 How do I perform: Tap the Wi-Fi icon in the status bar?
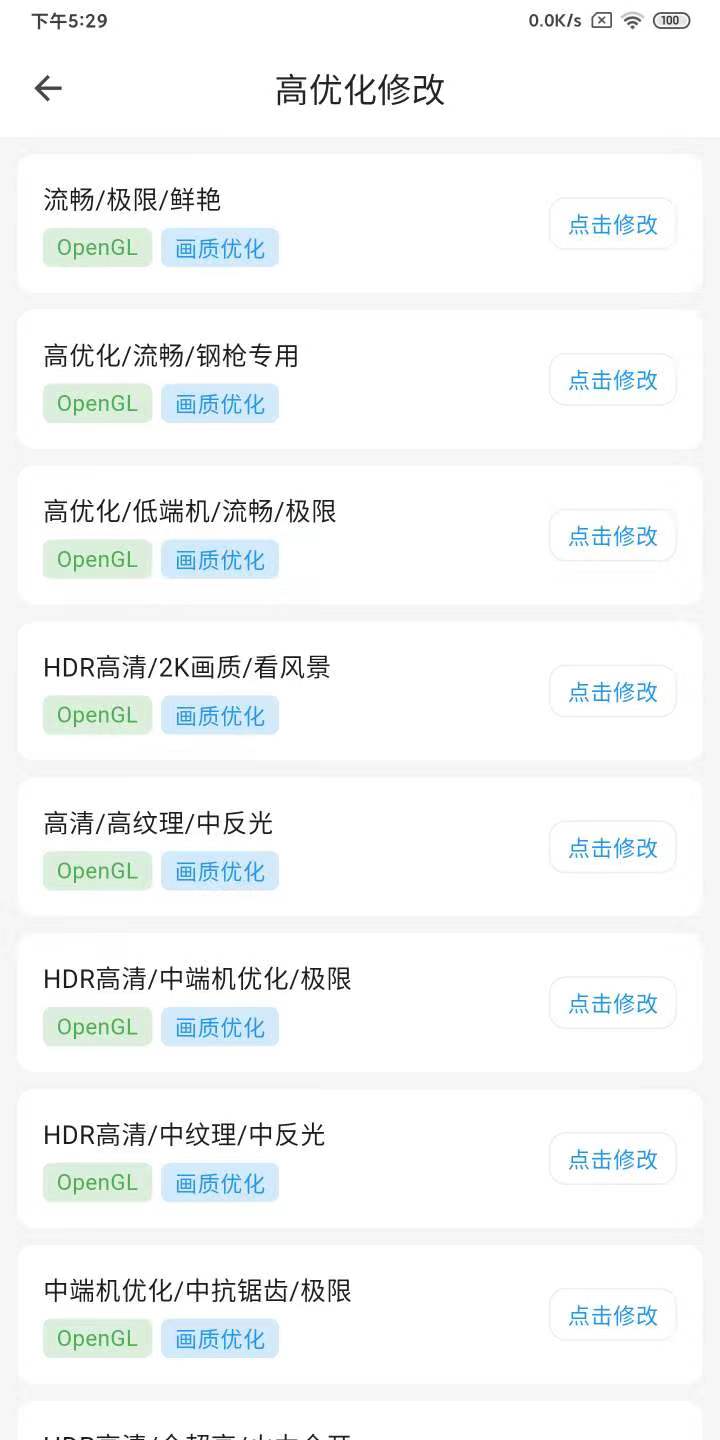pos(632,20)
